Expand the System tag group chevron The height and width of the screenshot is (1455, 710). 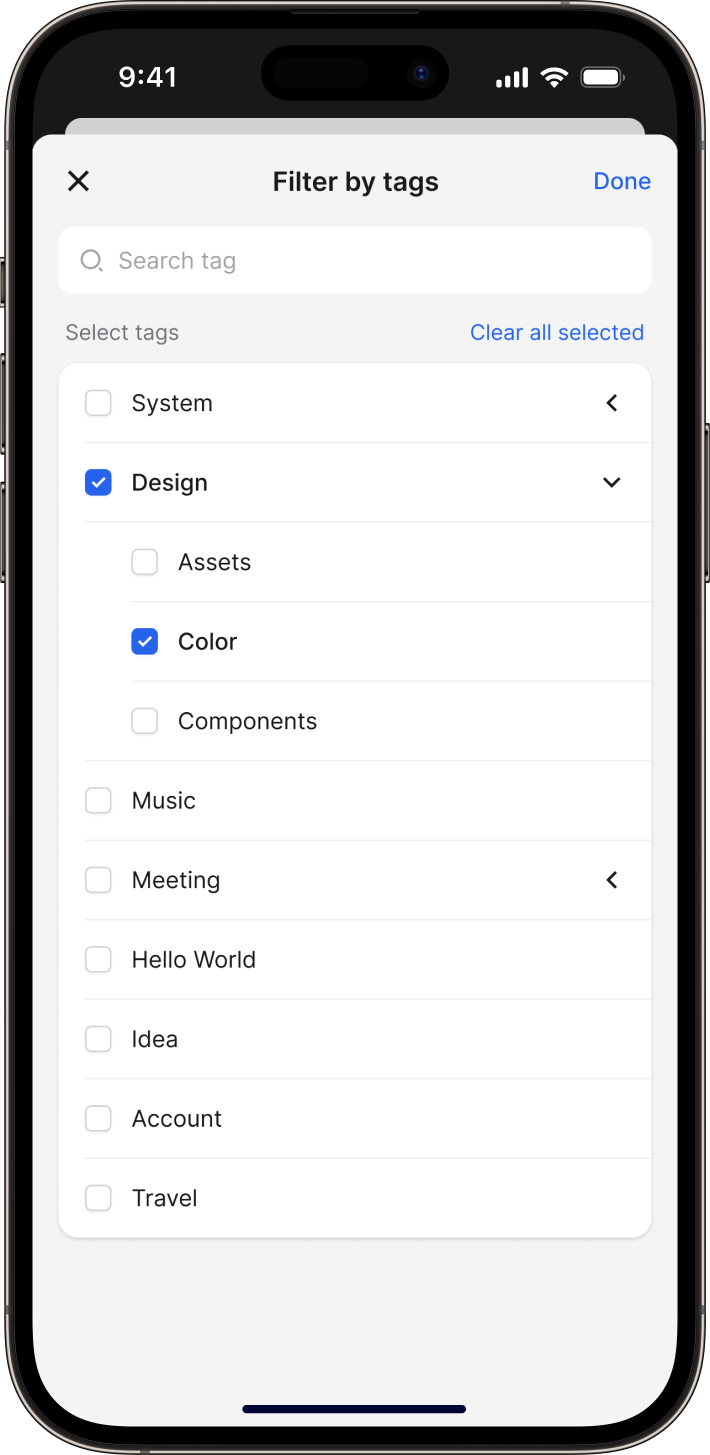click(612, 403)
